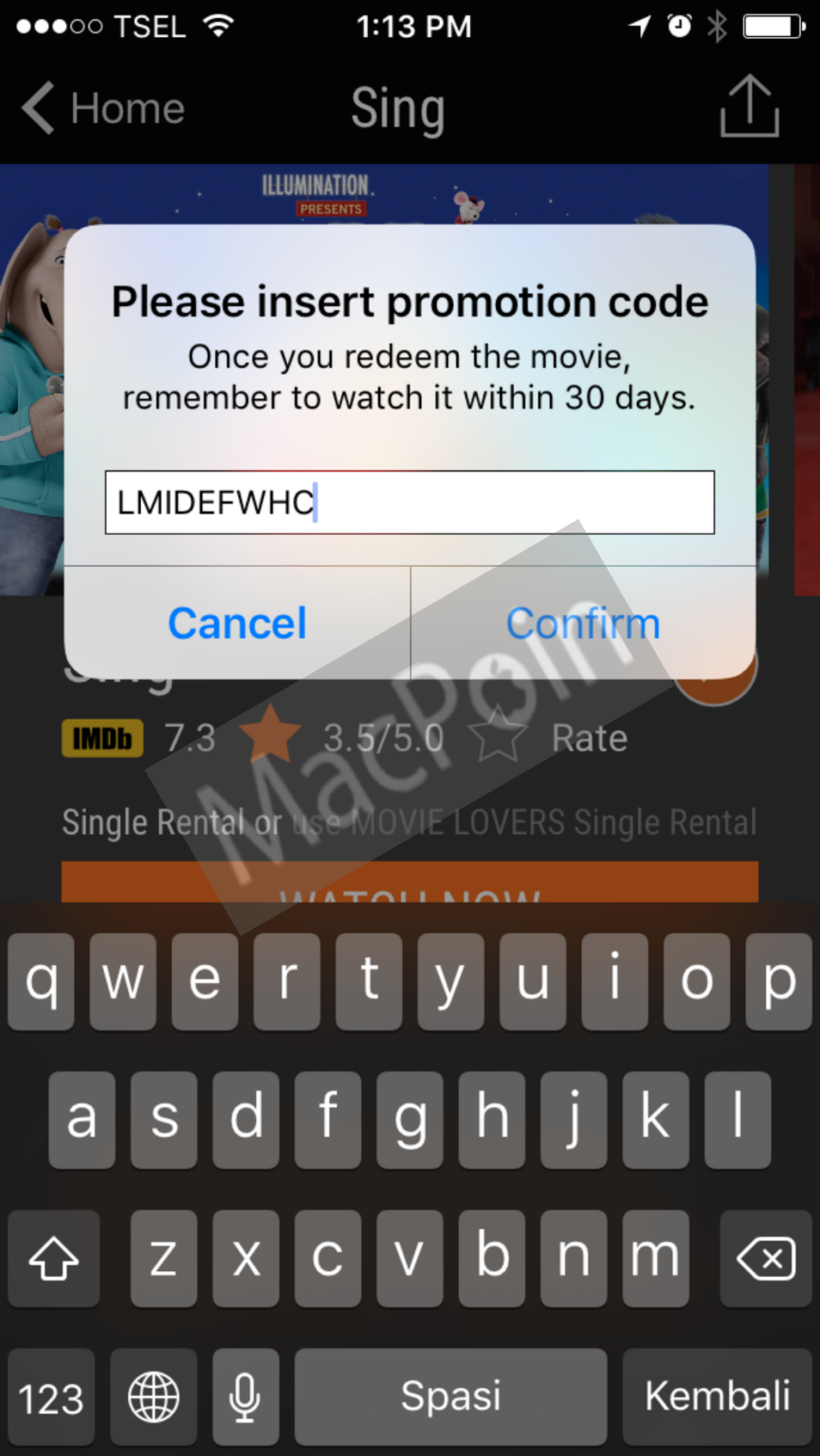Start dictation with the microphone key
Image resolution: width=820 pixels, height=1456 pixels.
click(245, 1397)
